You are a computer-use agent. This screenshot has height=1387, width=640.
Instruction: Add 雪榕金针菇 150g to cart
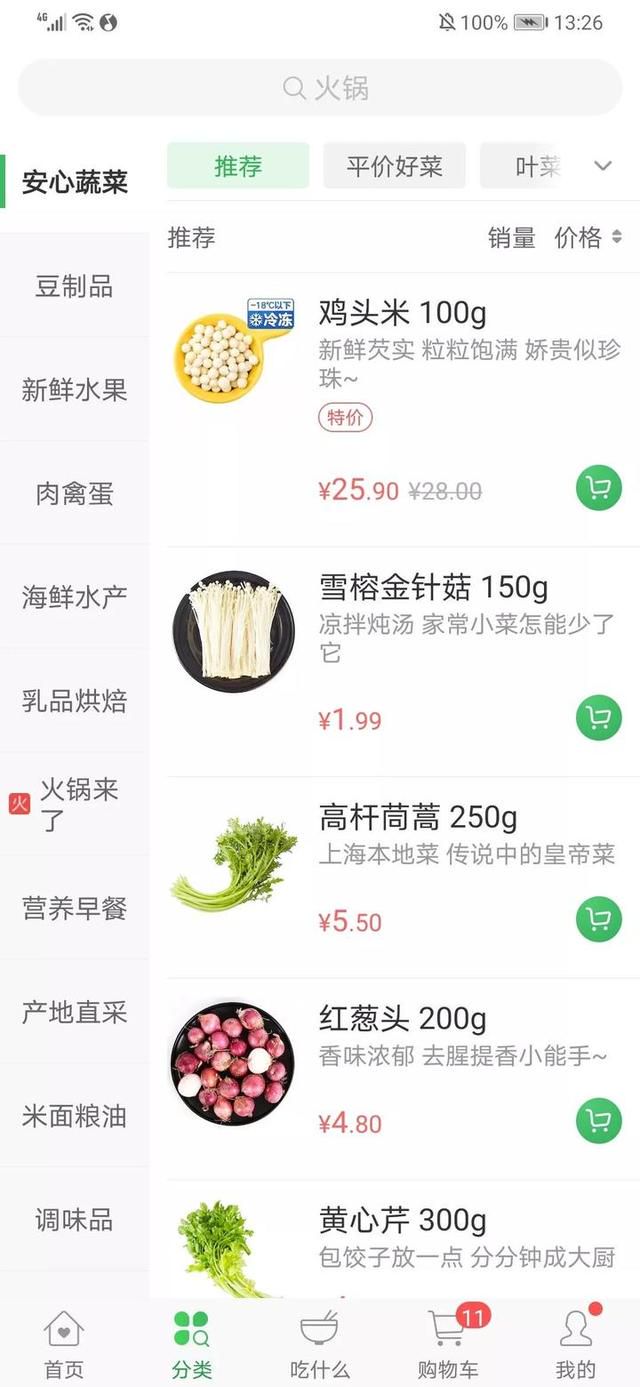599,718
